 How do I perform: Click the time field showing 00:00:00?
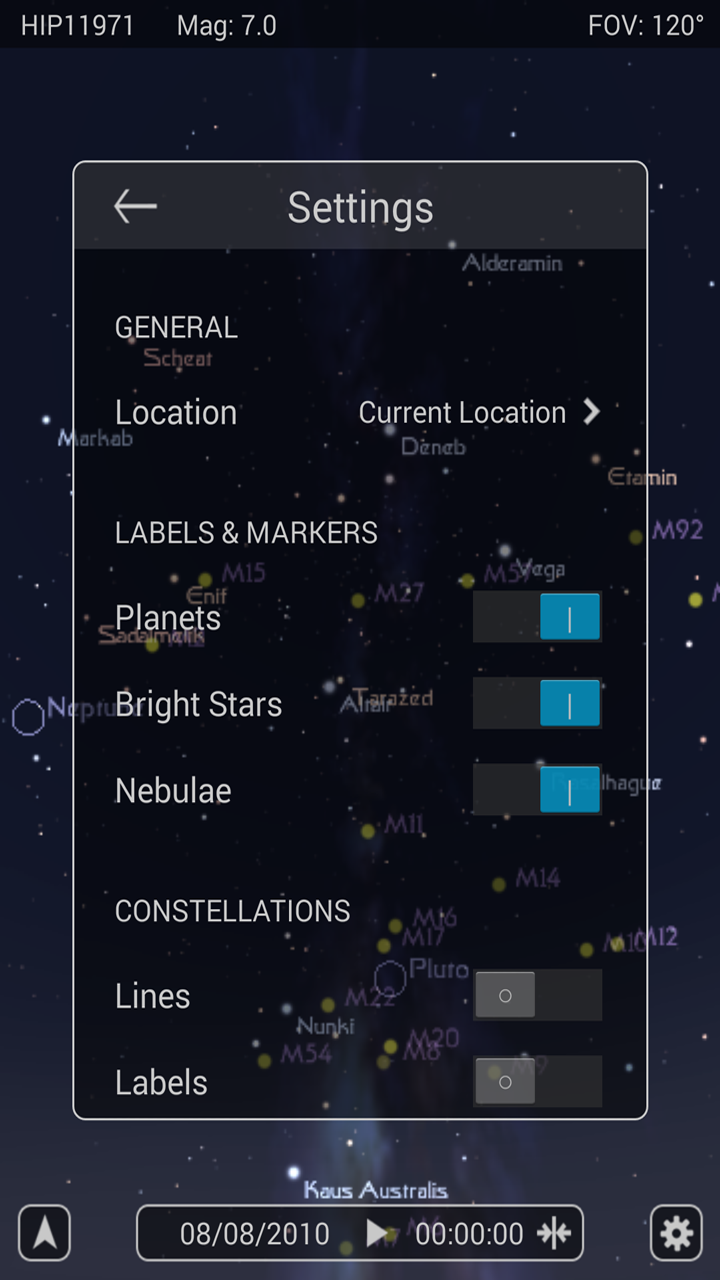pos(468,1233)
